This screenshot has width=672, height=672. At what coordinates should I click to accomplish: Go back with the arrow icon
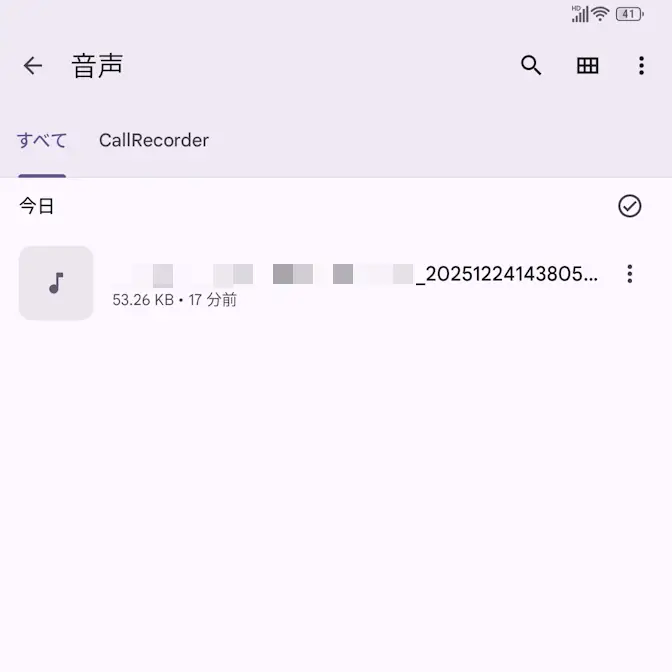(33, 66)
